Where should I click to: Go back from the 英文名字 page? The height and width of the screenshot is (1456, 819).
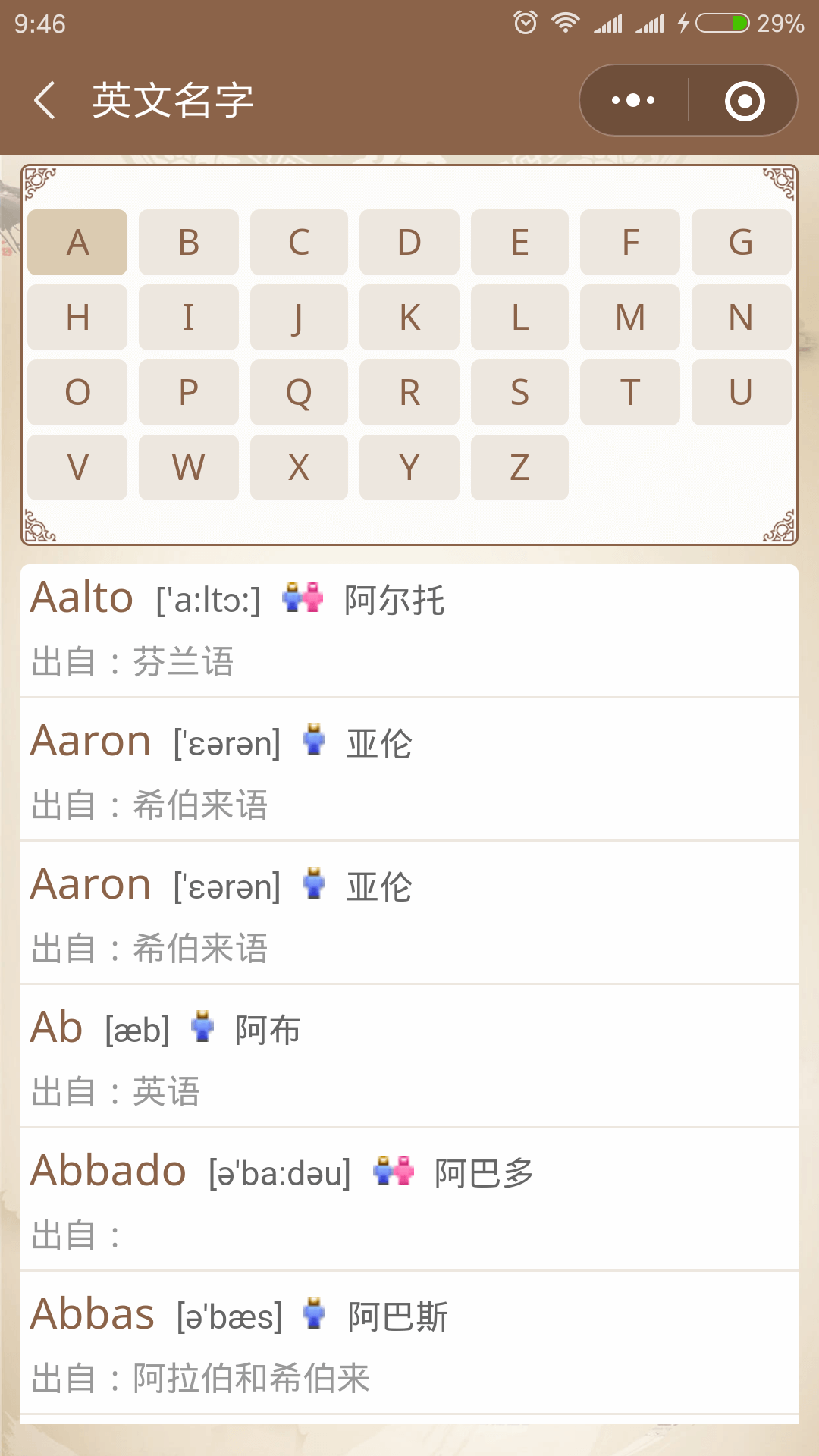[45, 100]
